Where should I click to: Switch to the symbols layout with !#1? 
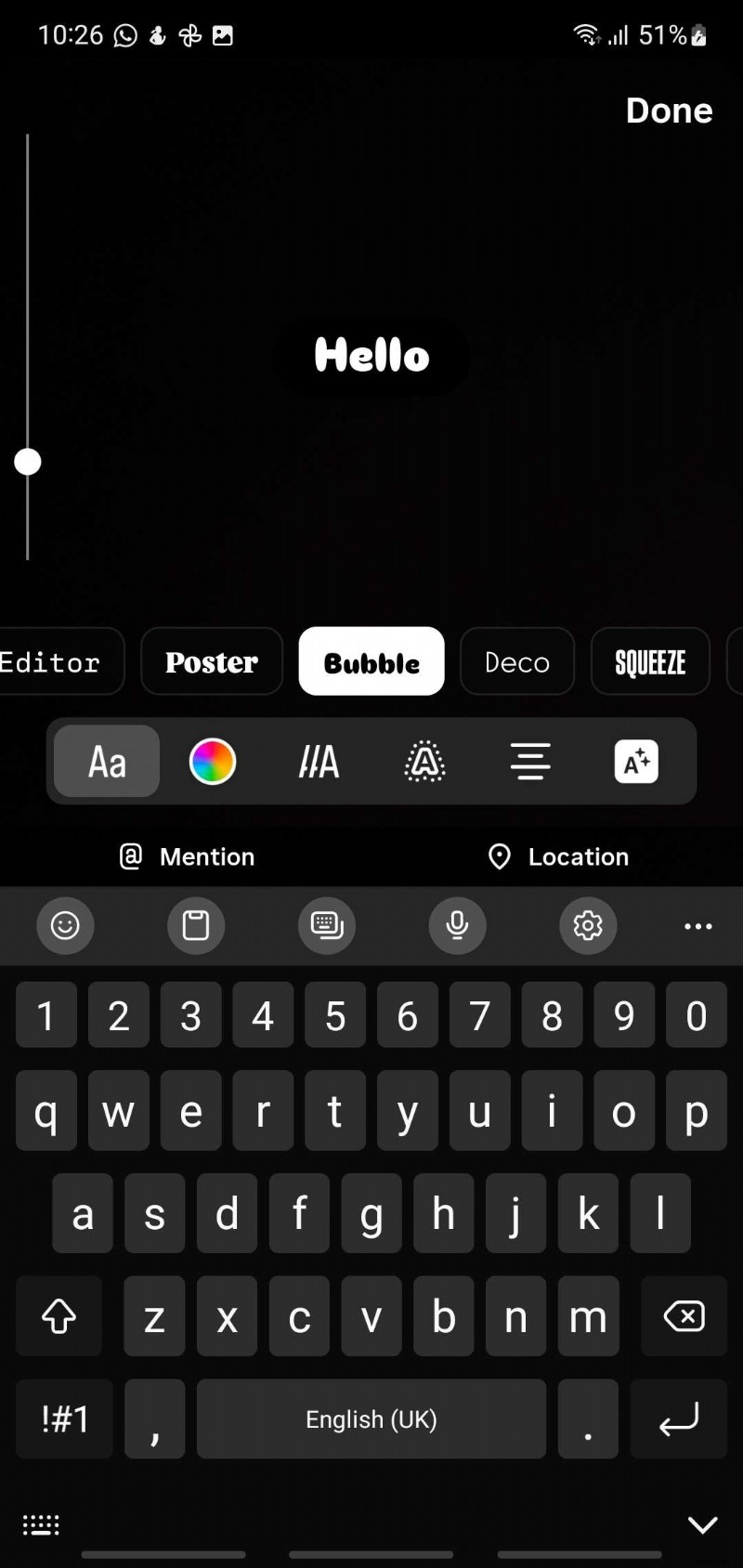[x=63, y=1419]
